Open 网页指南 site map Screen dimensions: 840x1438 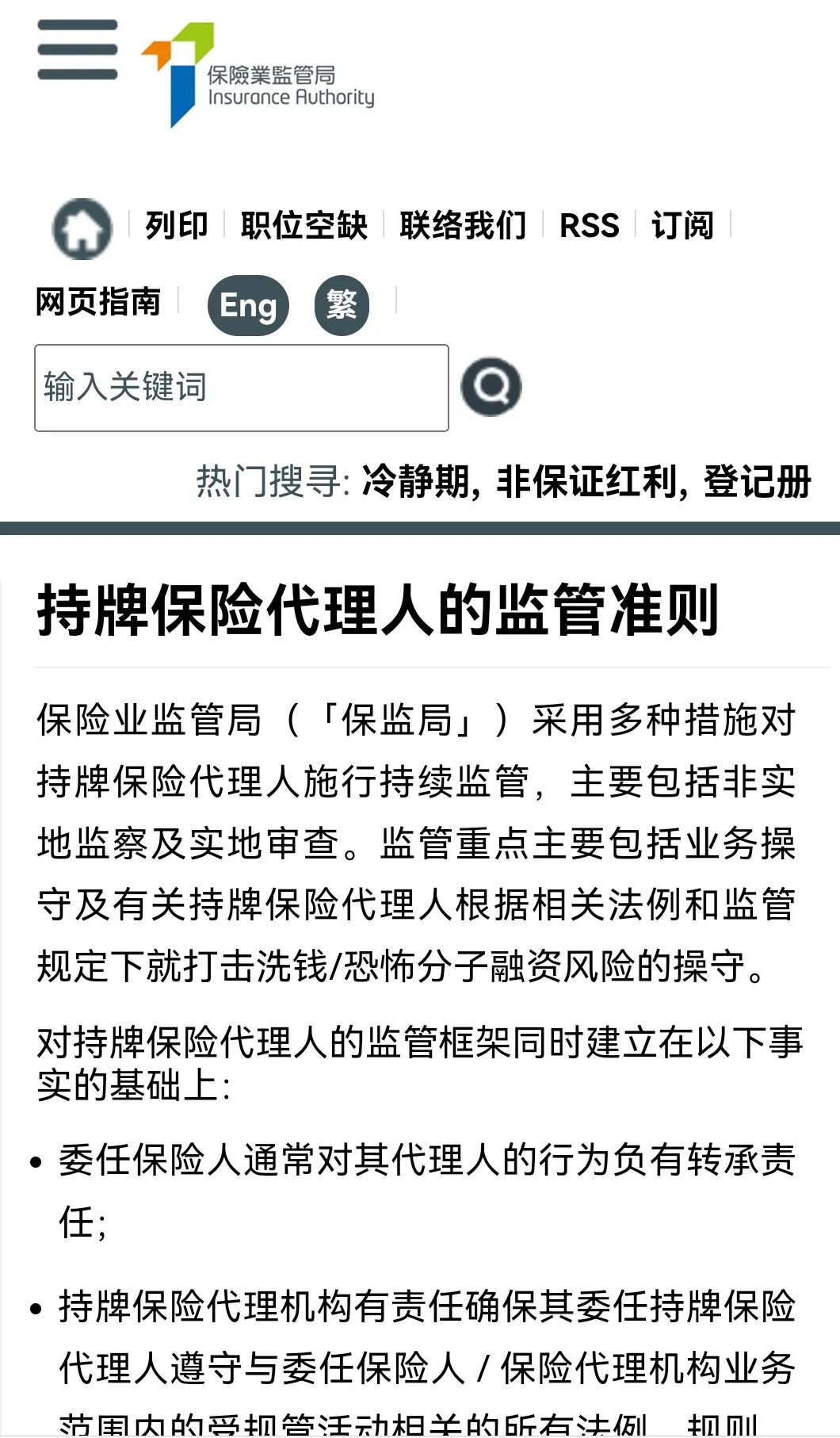98,302
